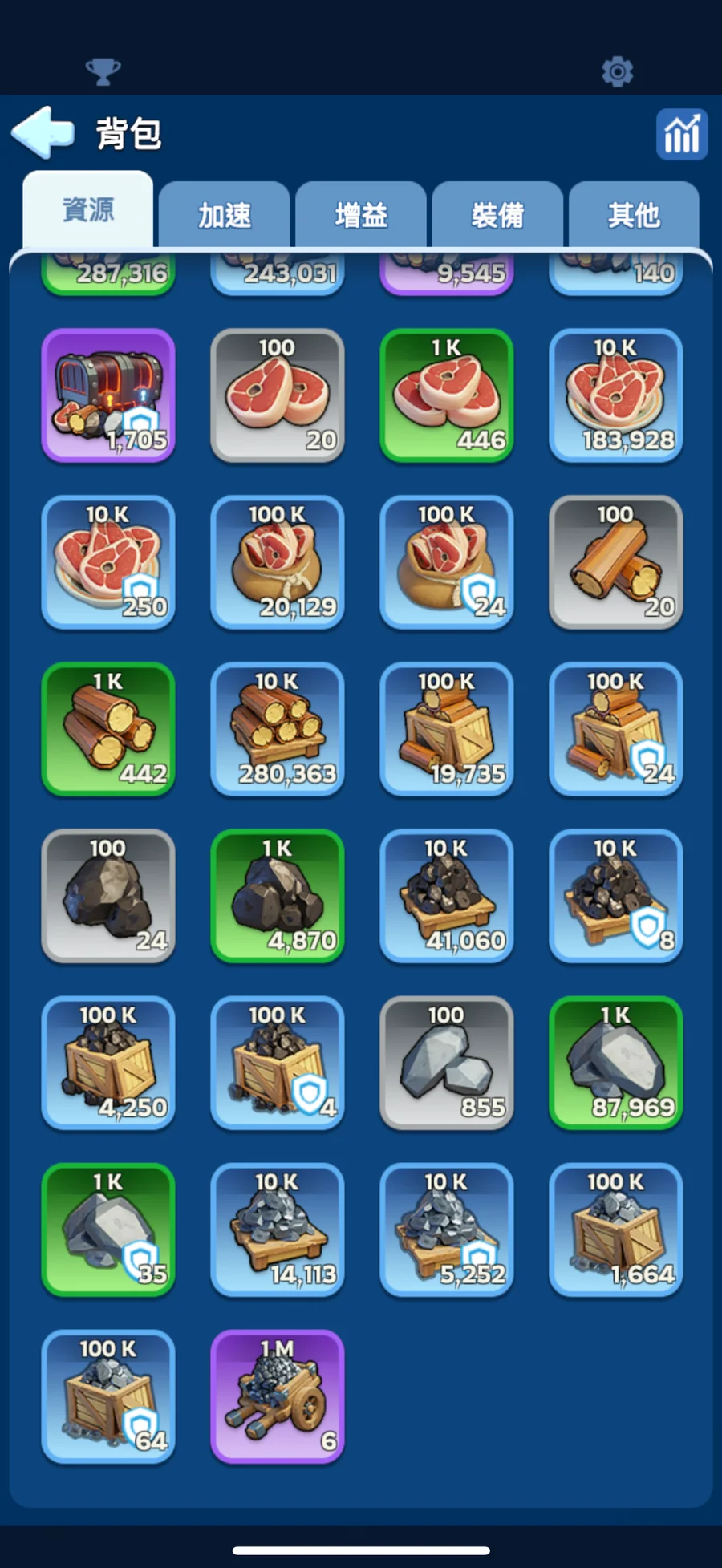Choose the 100 K meat sack with 20,129
This screenshot has width=722, height=1568.
[x=278, y=562]
